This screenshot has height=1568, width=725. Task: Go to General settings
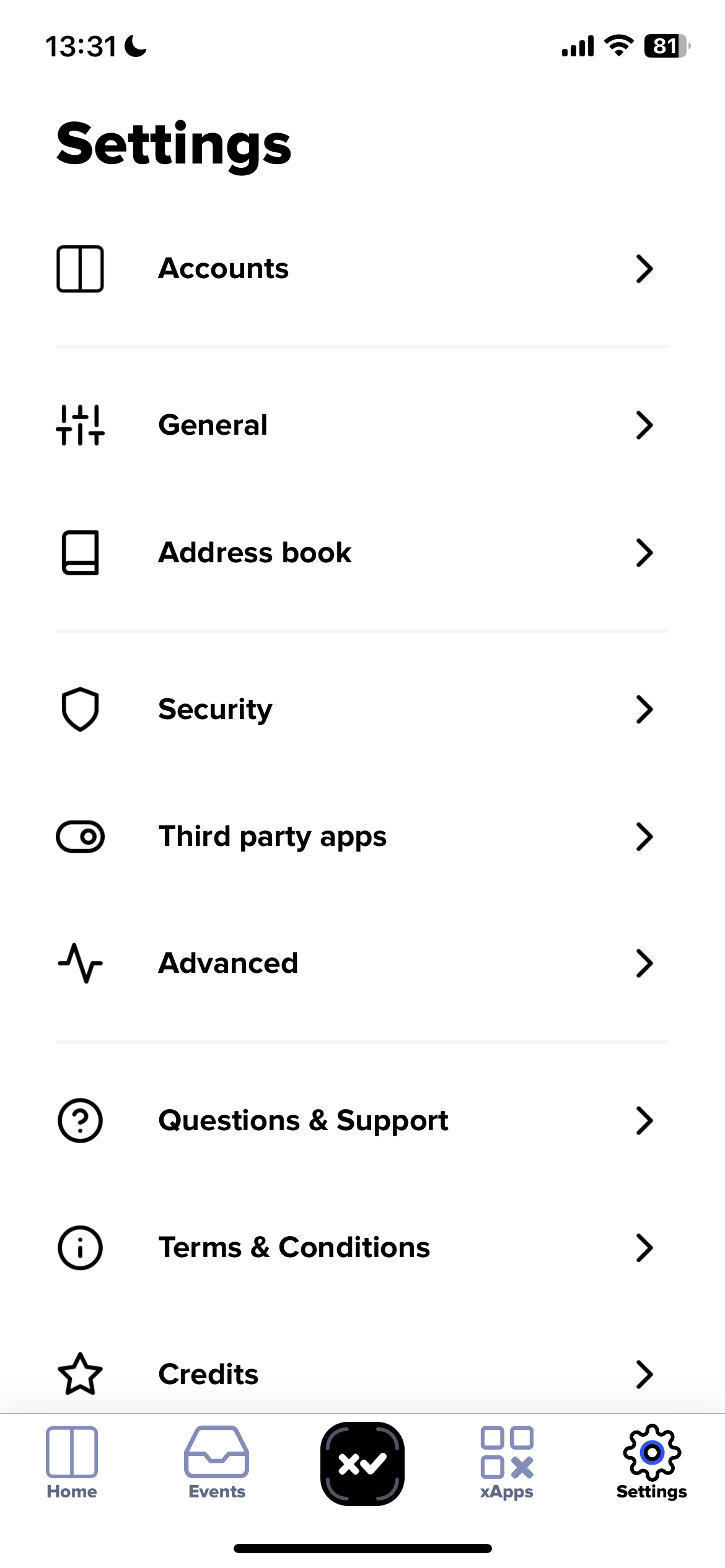(x=362, y=425)
